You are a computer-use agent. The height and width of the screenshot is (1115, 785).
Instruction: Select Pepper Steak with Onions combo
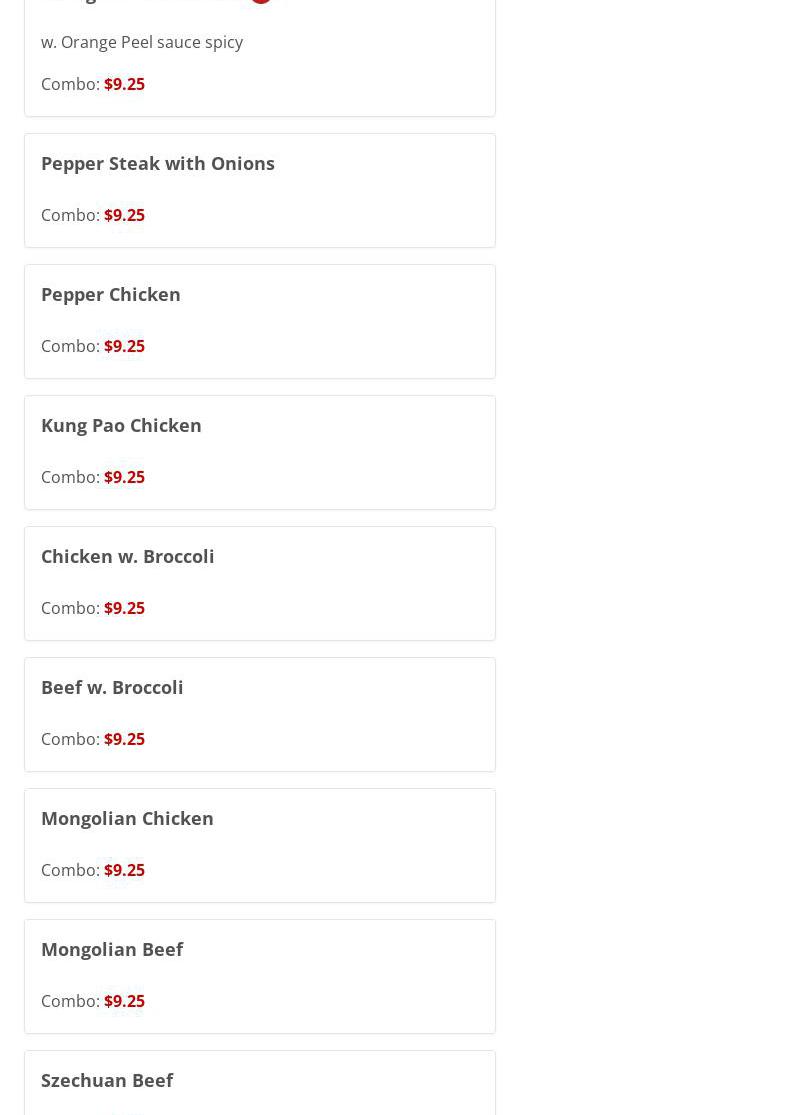coord(259,190)
